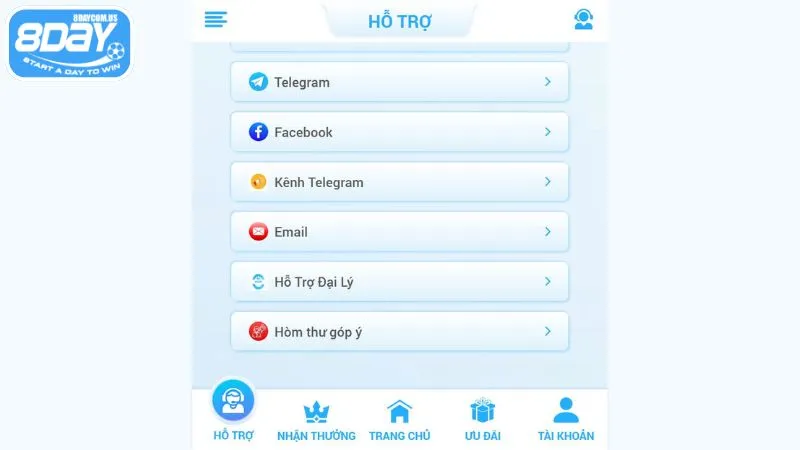The width and height of the screenshot is (800, 450).
Task: Switch to the Tài Khoản tab
Action: [x=566, y=420]
